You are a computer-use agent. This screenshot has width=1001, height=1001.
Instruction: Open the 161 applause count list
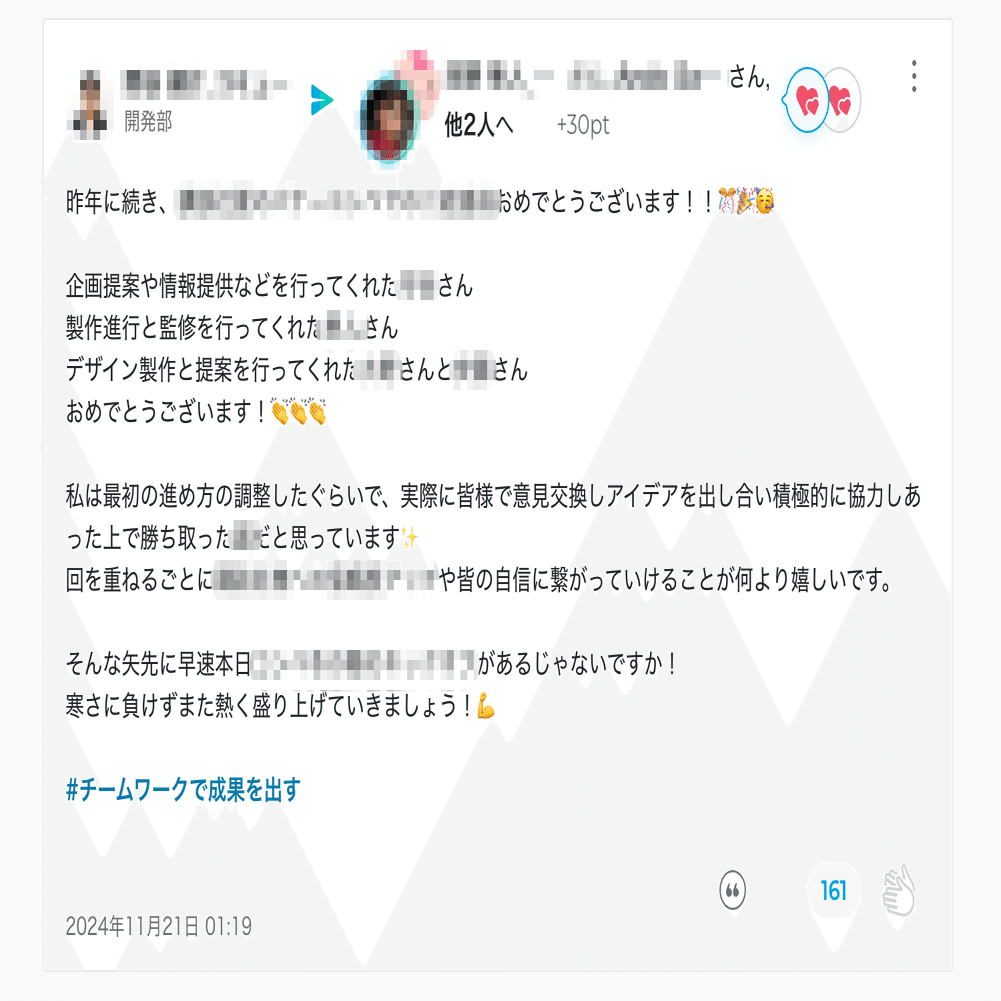833,890
